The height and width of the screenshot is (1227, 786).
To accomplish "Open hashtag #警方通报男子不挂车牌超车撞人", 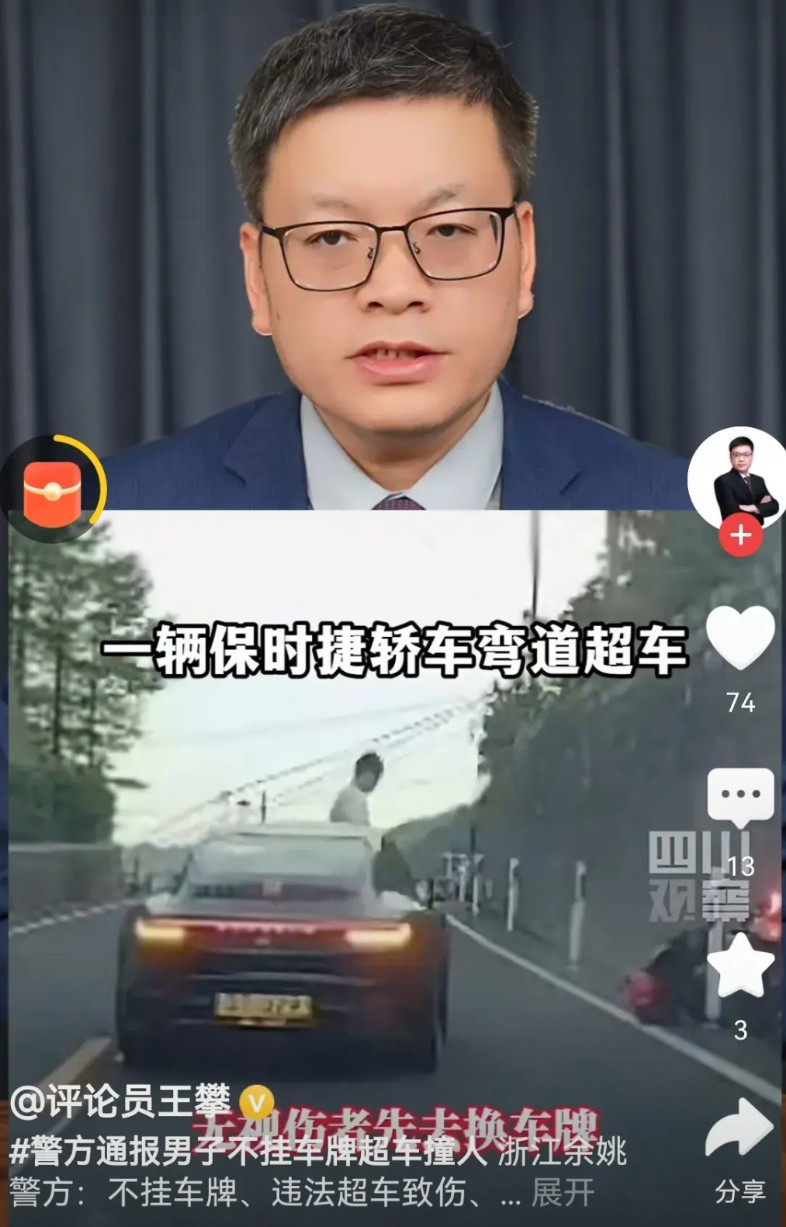I will [248, 1151].
